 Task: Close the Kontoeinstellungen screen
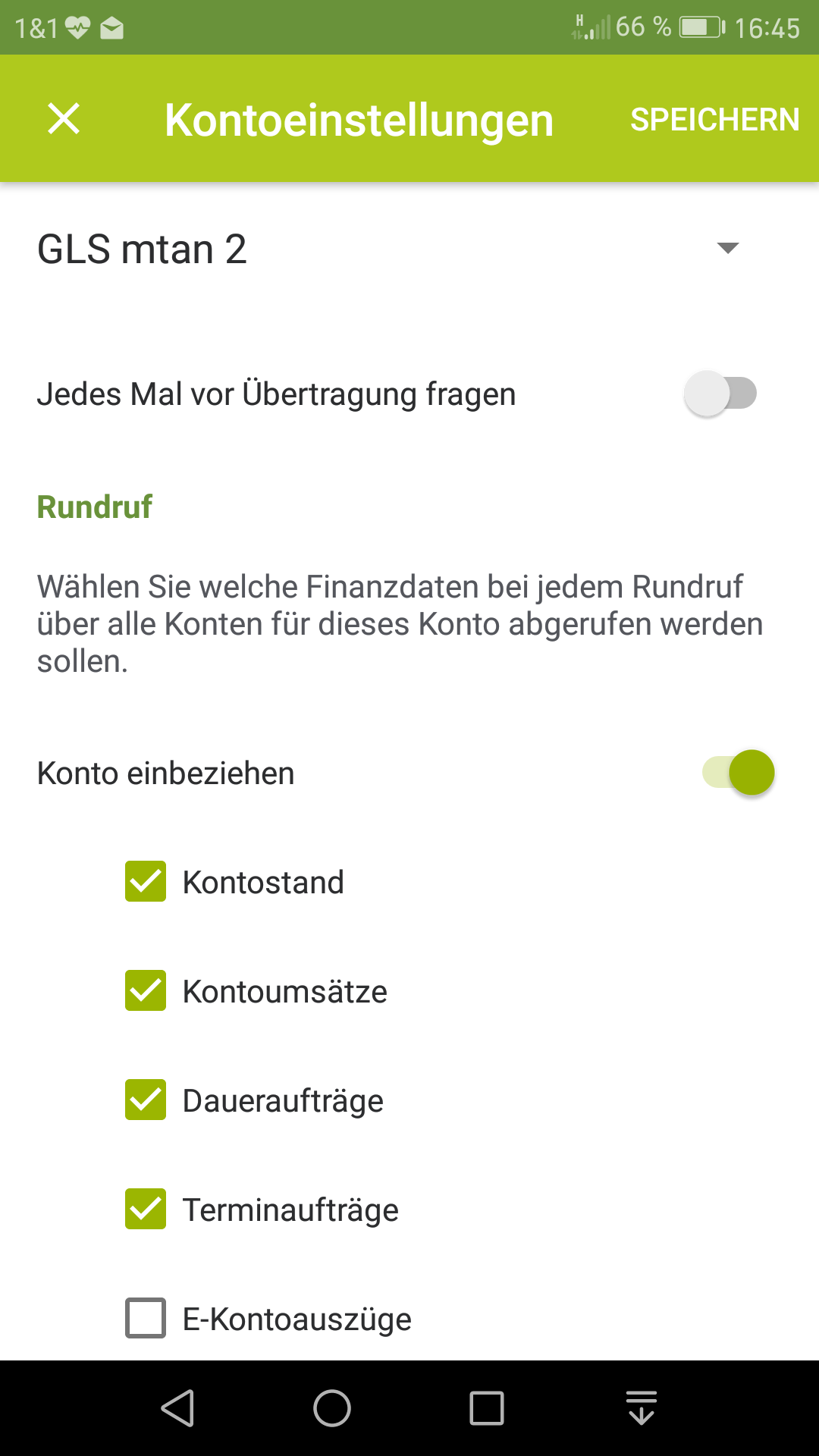(64, 119)
